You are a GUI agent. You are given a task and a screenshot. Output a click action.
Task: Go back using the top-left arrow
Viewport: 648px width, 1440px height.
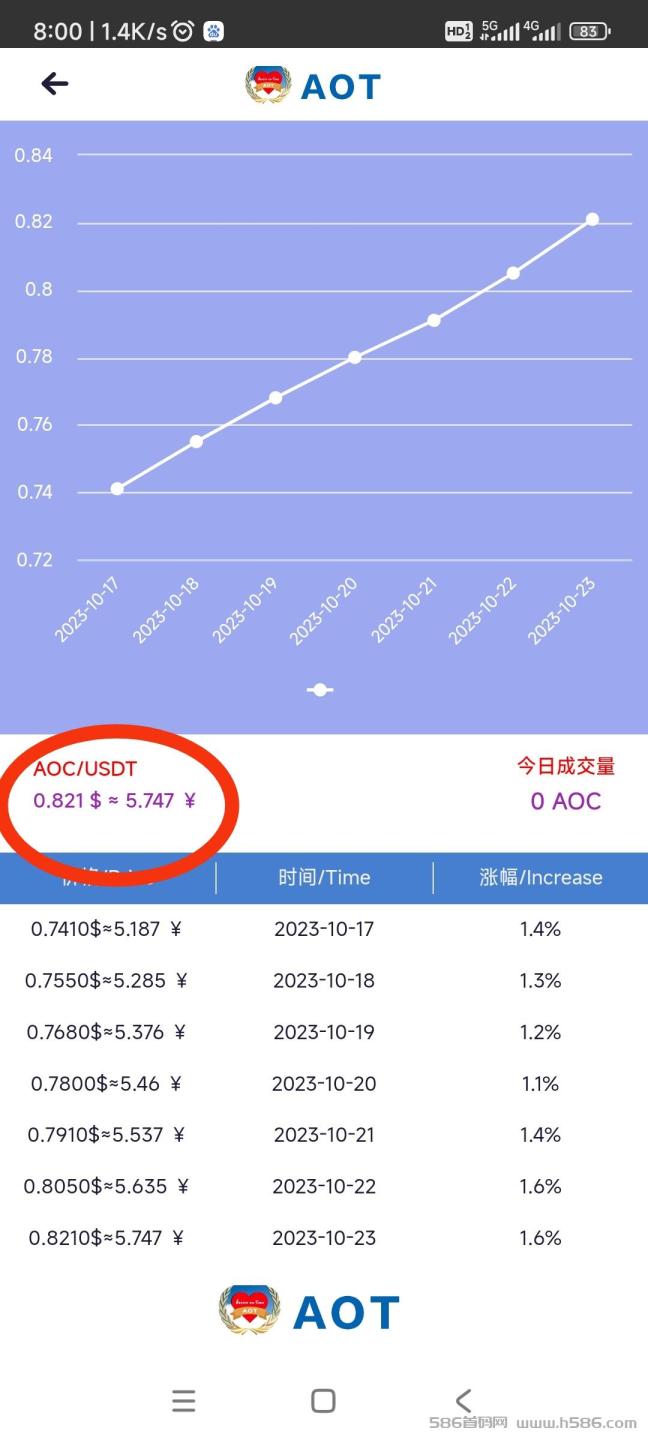[55, 84]
